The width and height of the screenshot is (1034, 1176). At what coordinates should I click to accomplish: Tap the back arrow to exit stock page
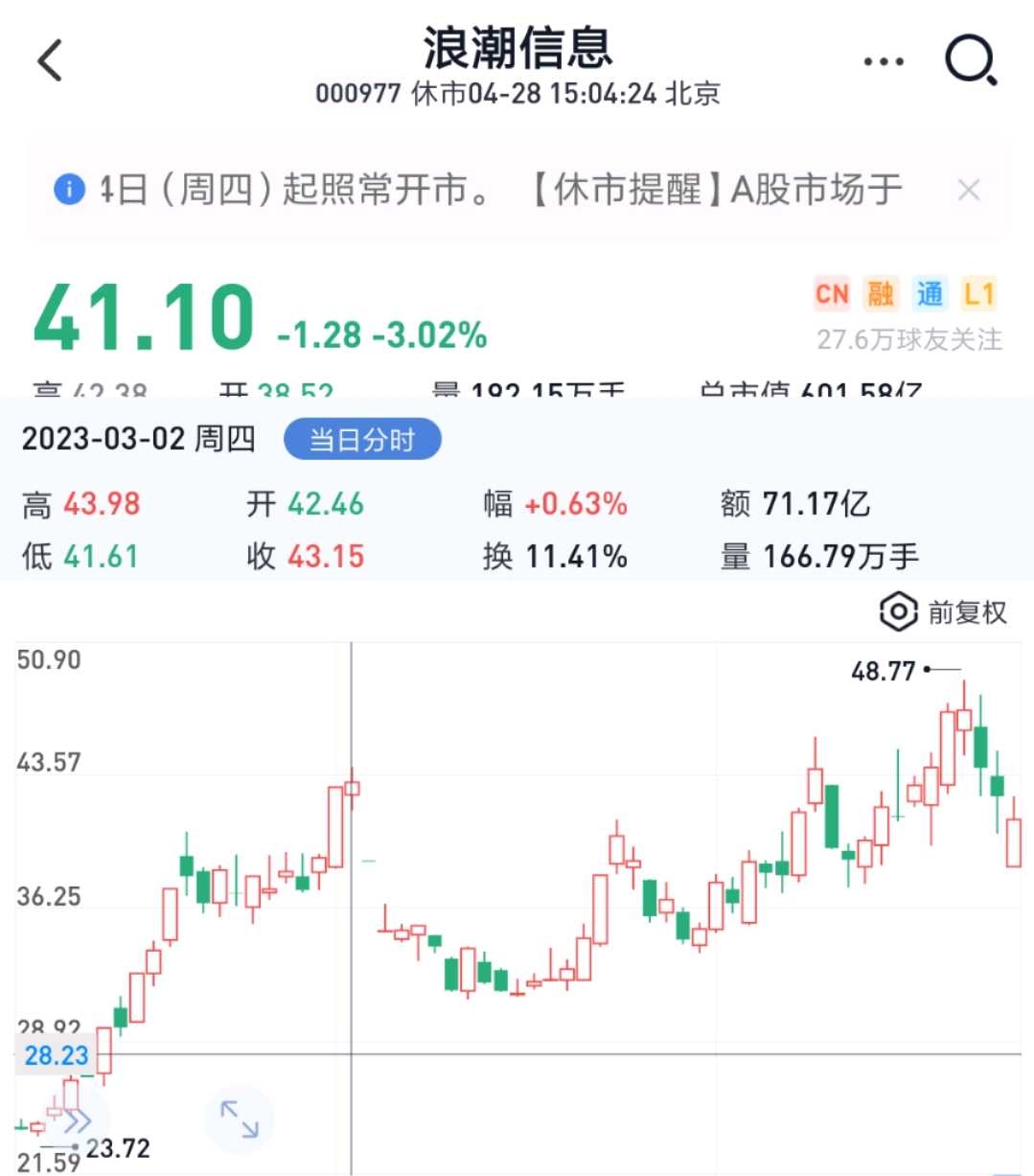click(50, 59)
